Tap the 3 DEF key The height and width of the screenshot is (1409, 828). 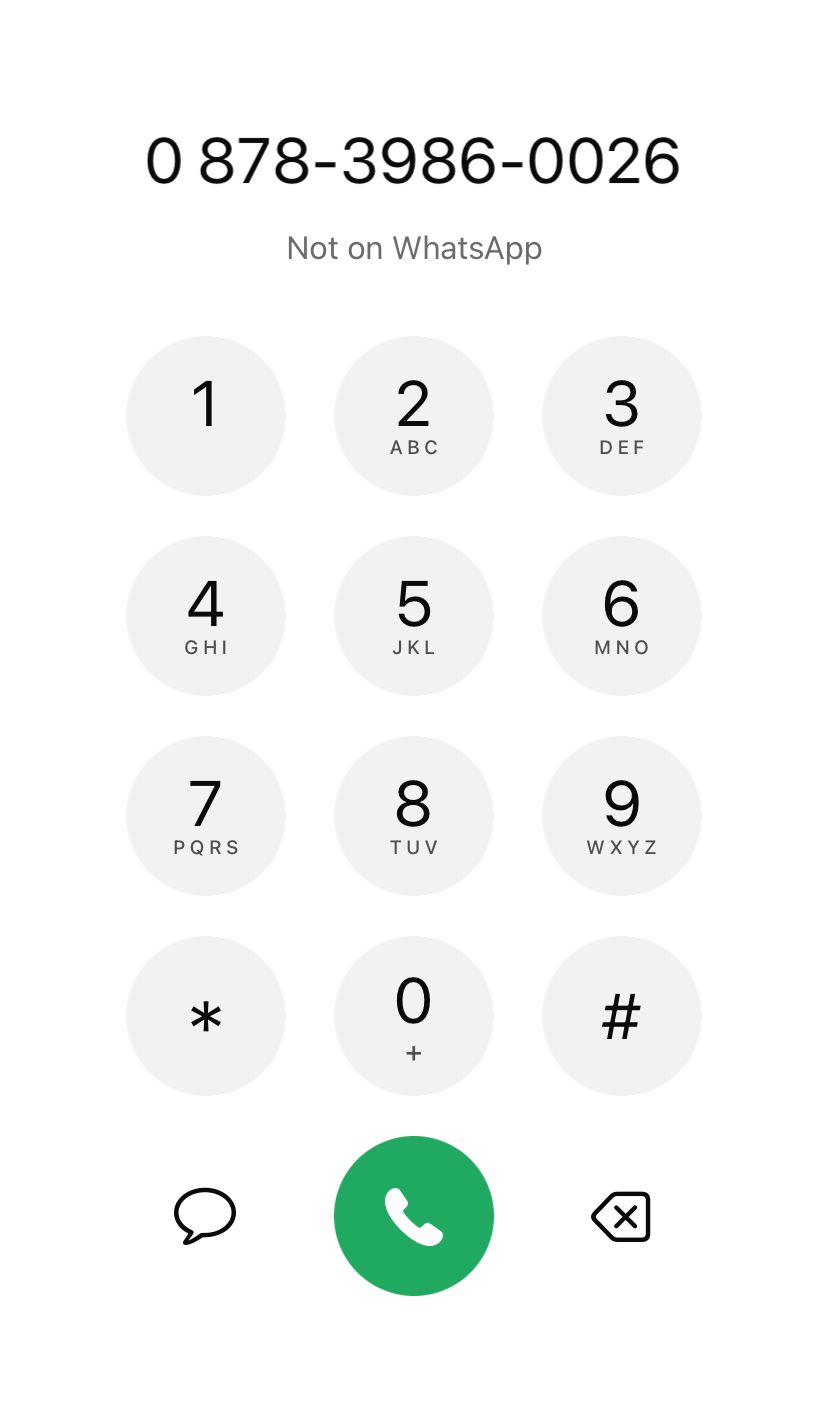click(x=621, y=416)
